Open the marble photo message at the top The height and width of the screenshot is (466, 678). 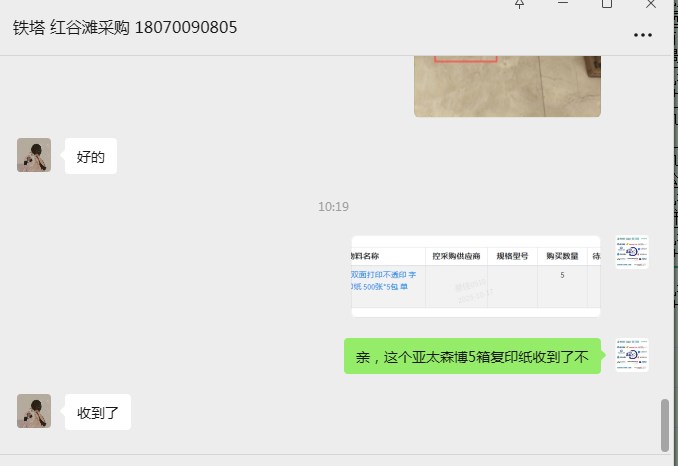click(507, 86)
